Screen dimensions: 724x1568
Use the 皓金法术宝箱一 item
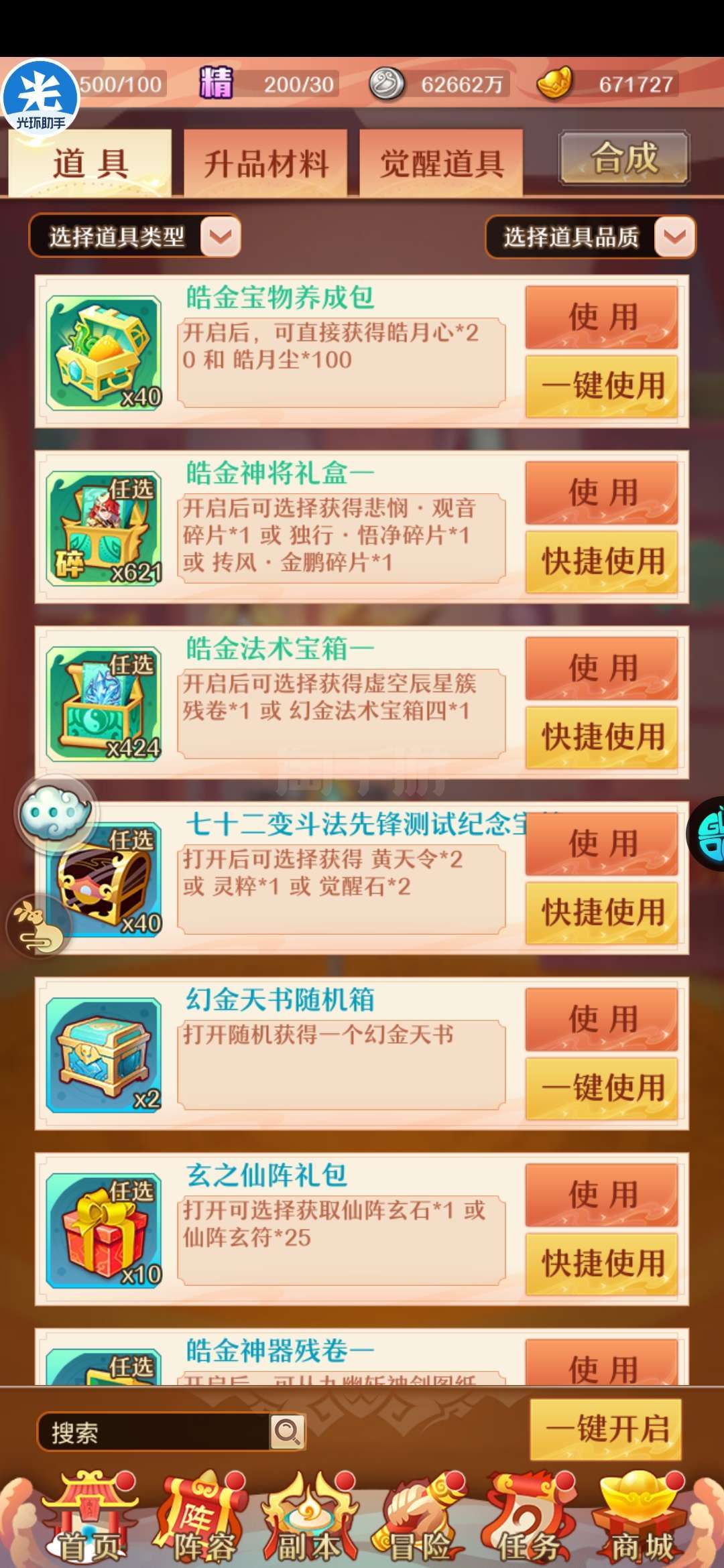[601, 668]
